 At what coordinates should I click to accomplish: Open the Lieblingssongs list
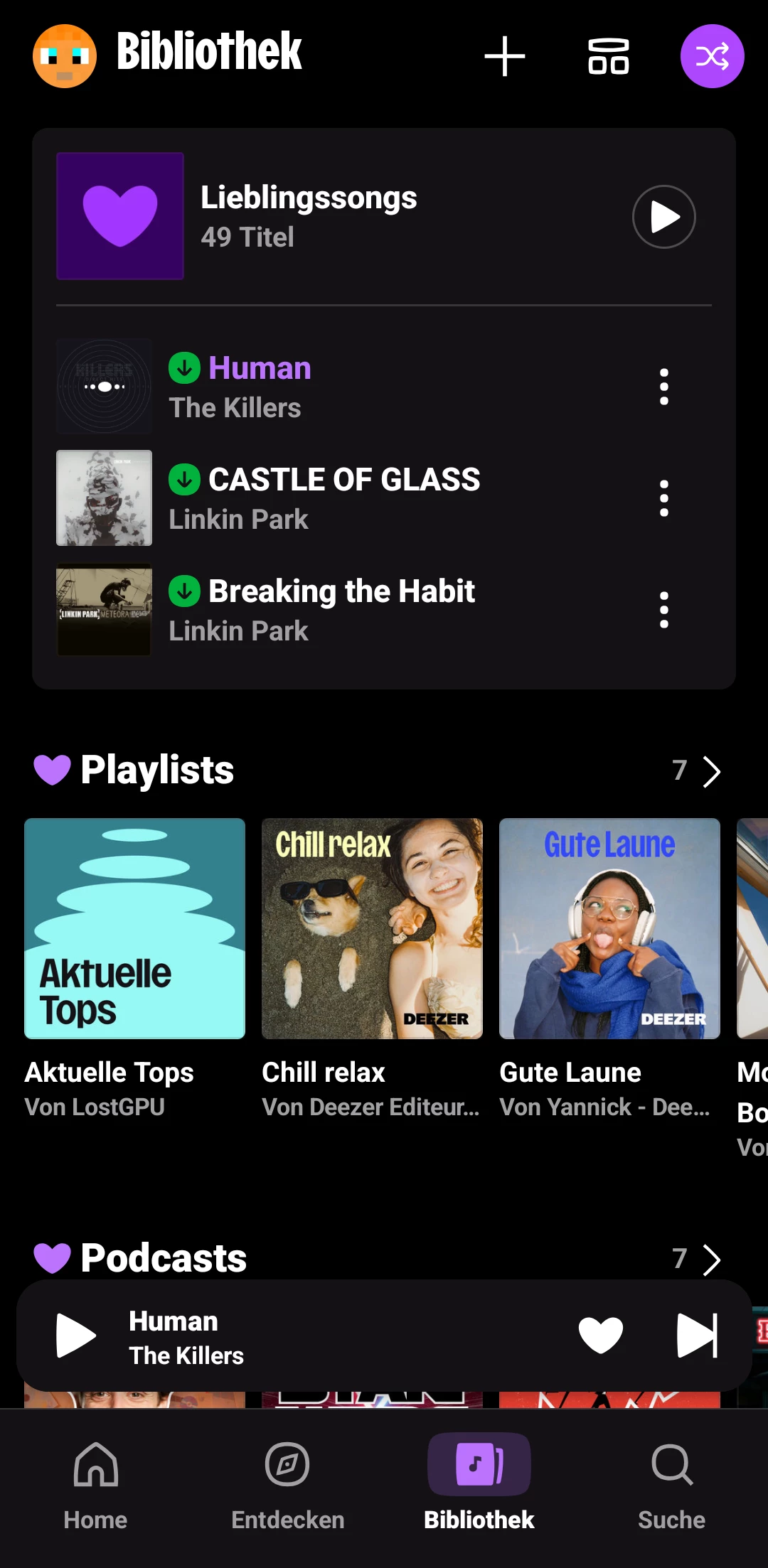pyautogui.click(x=309, y=215)
